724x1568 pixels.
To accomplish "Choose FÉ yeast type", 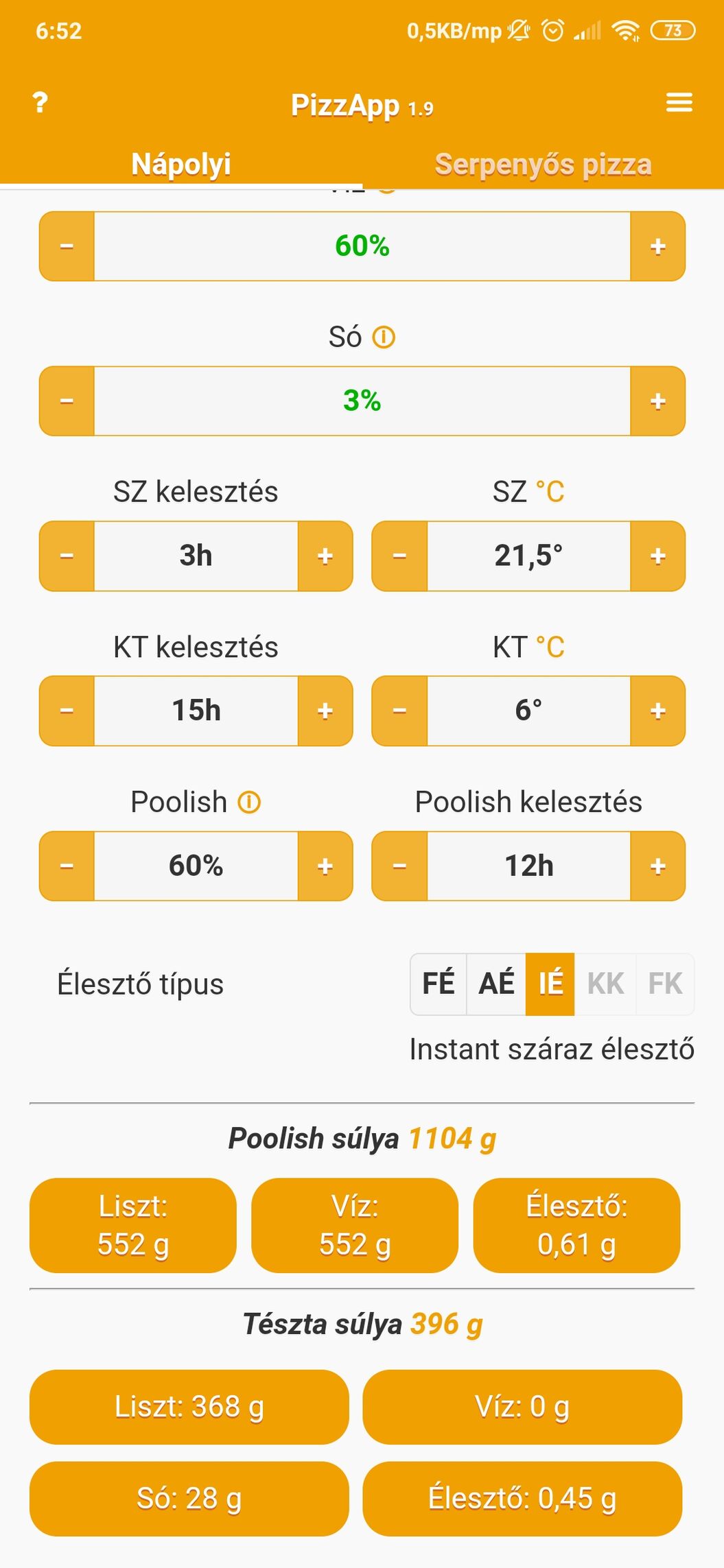I will coord(439,984).
